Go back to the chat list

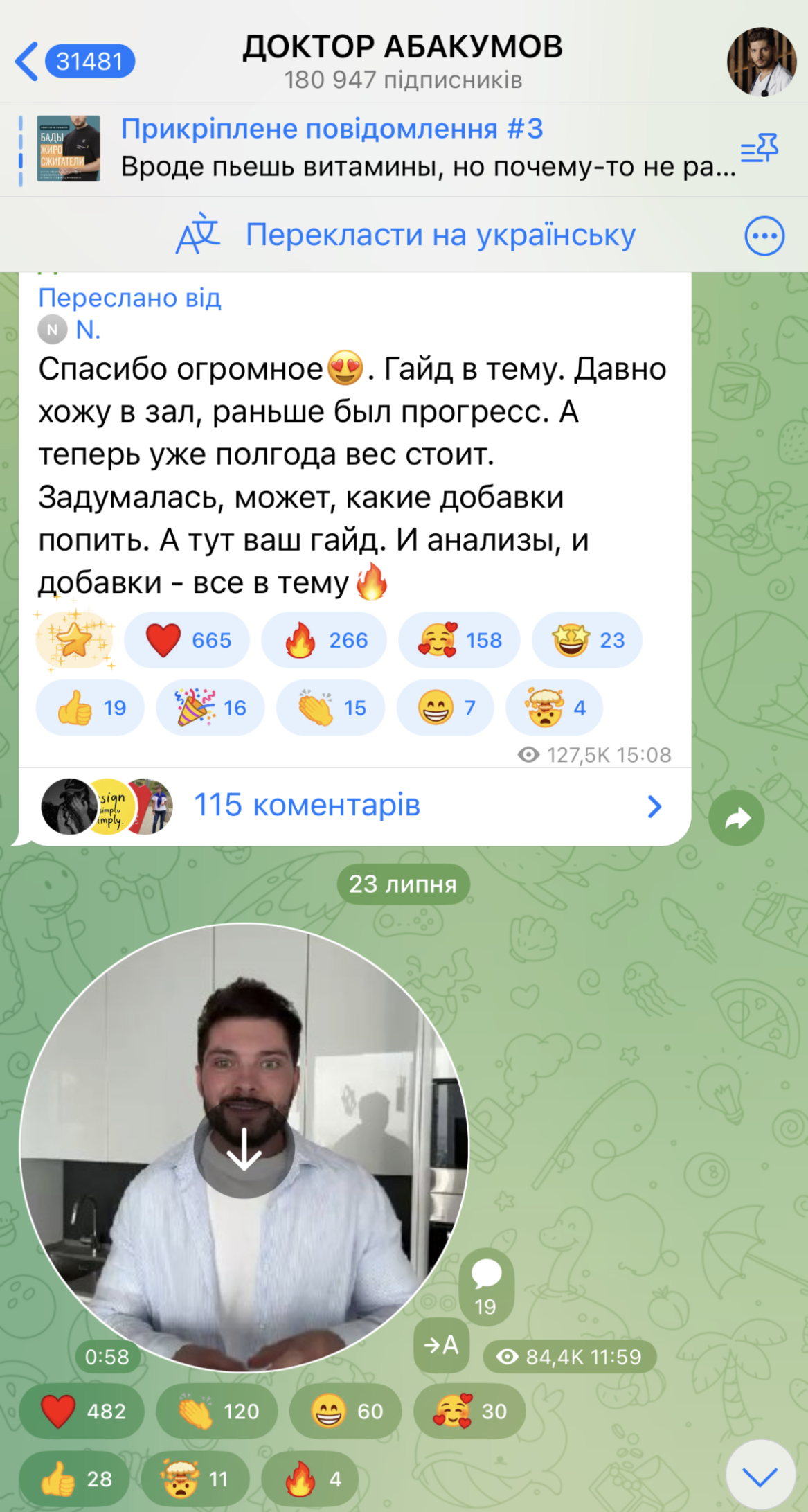pos(28,62)
